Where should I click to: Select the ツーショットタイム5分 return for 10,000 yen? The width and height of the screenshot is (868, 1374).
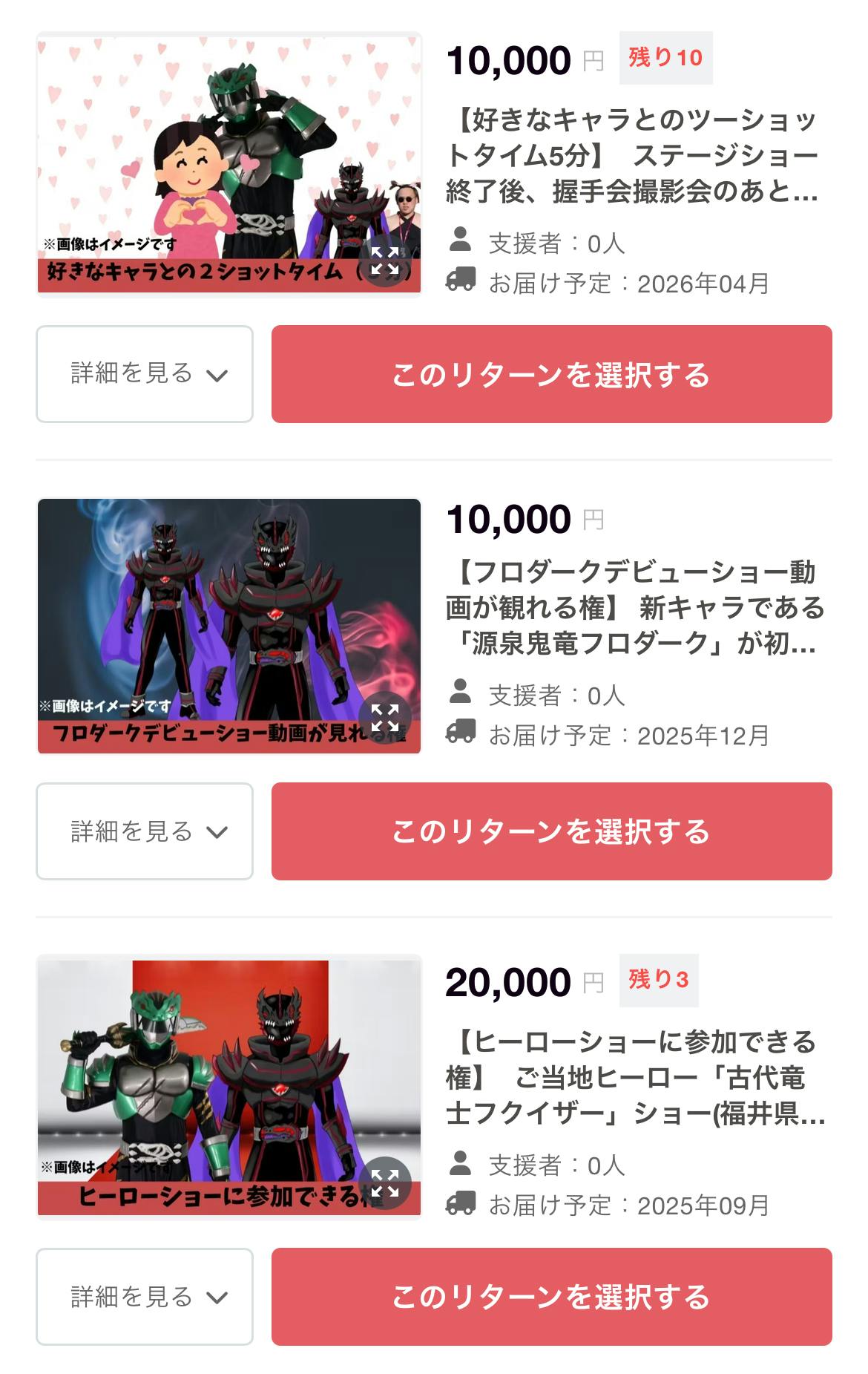click(551, 374)
